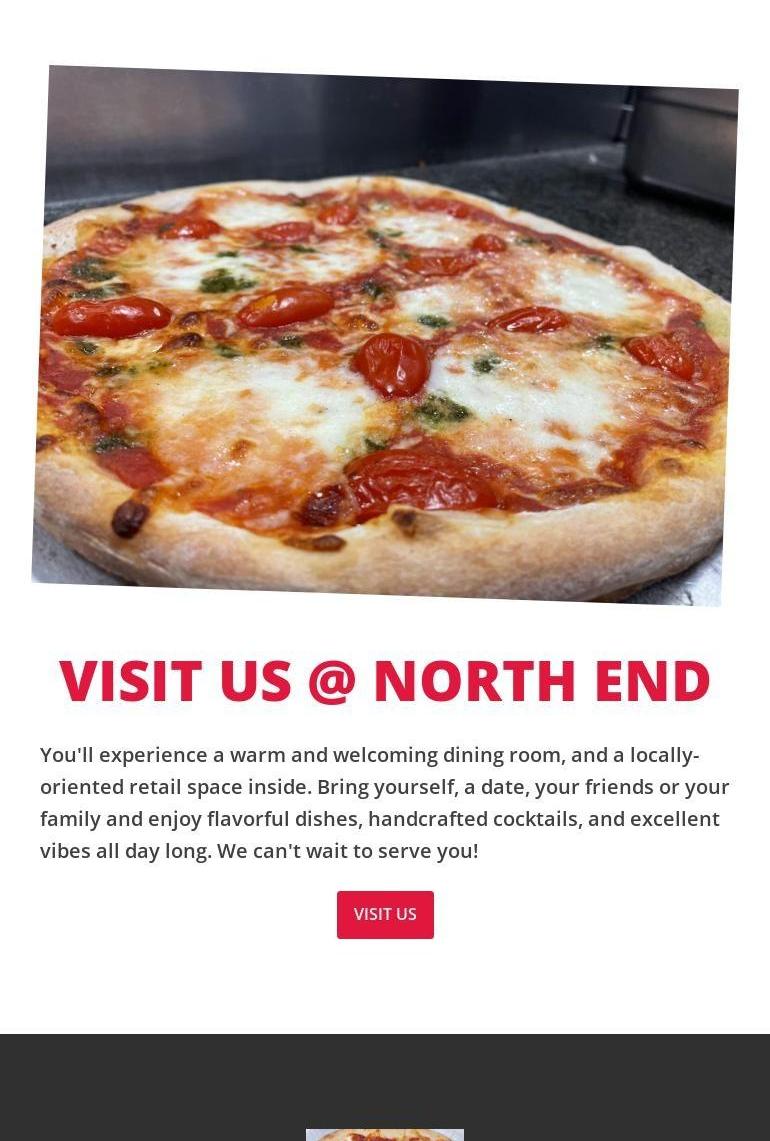Viewport: 770px width, 1141px height.
Task: Tap the red VISIT US button
Action: [x=385, y=914]
